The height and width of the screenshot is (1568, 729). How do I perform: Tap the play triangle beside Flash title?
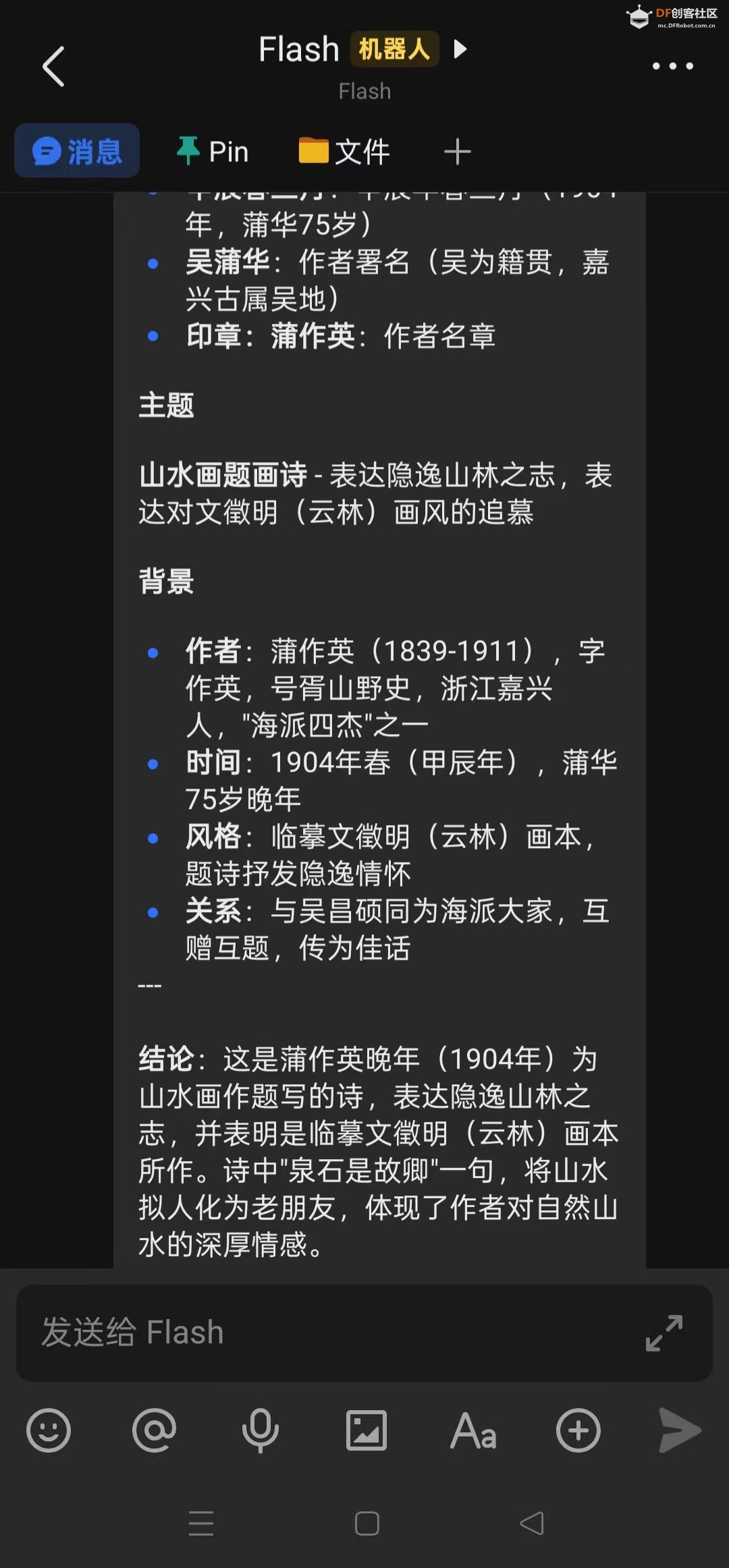(460, 49)
